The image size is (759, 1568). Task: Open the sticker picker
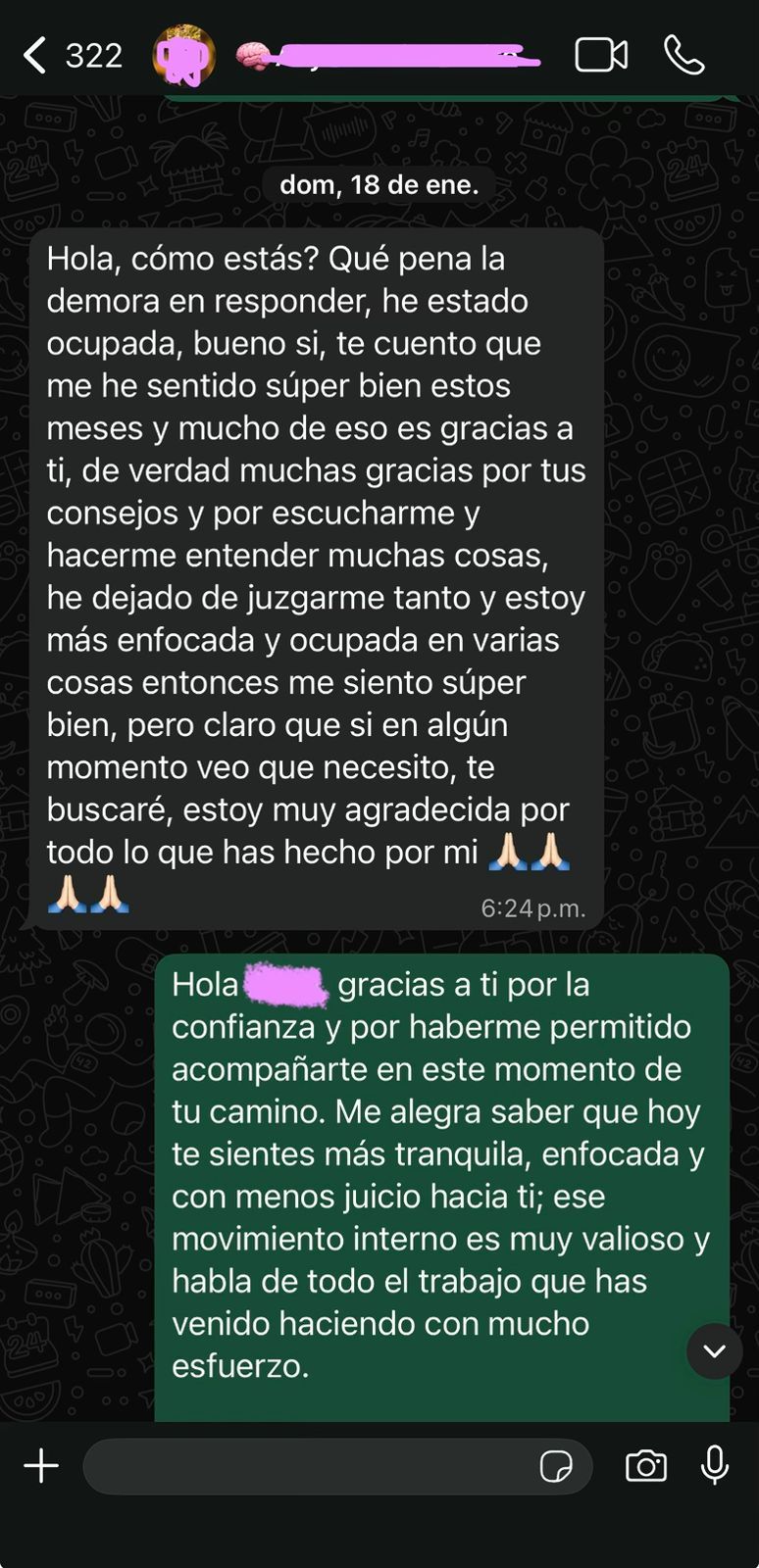click(556, 1466)
